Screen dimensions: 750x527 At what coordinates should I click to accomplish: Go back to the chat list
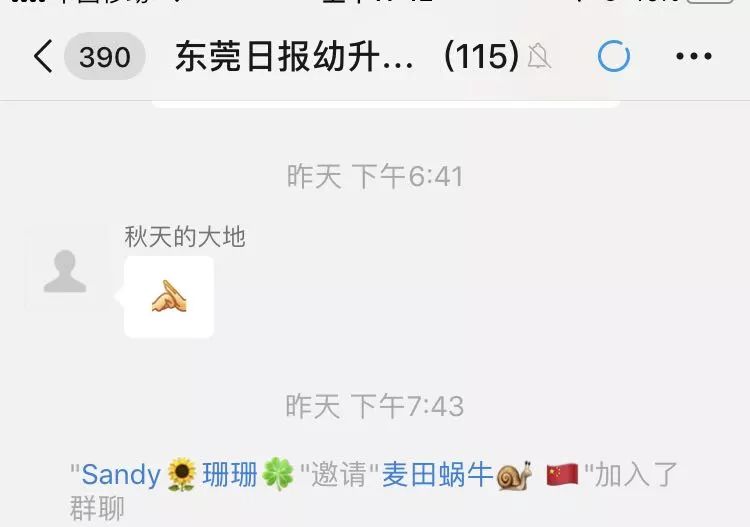(43, 57)
